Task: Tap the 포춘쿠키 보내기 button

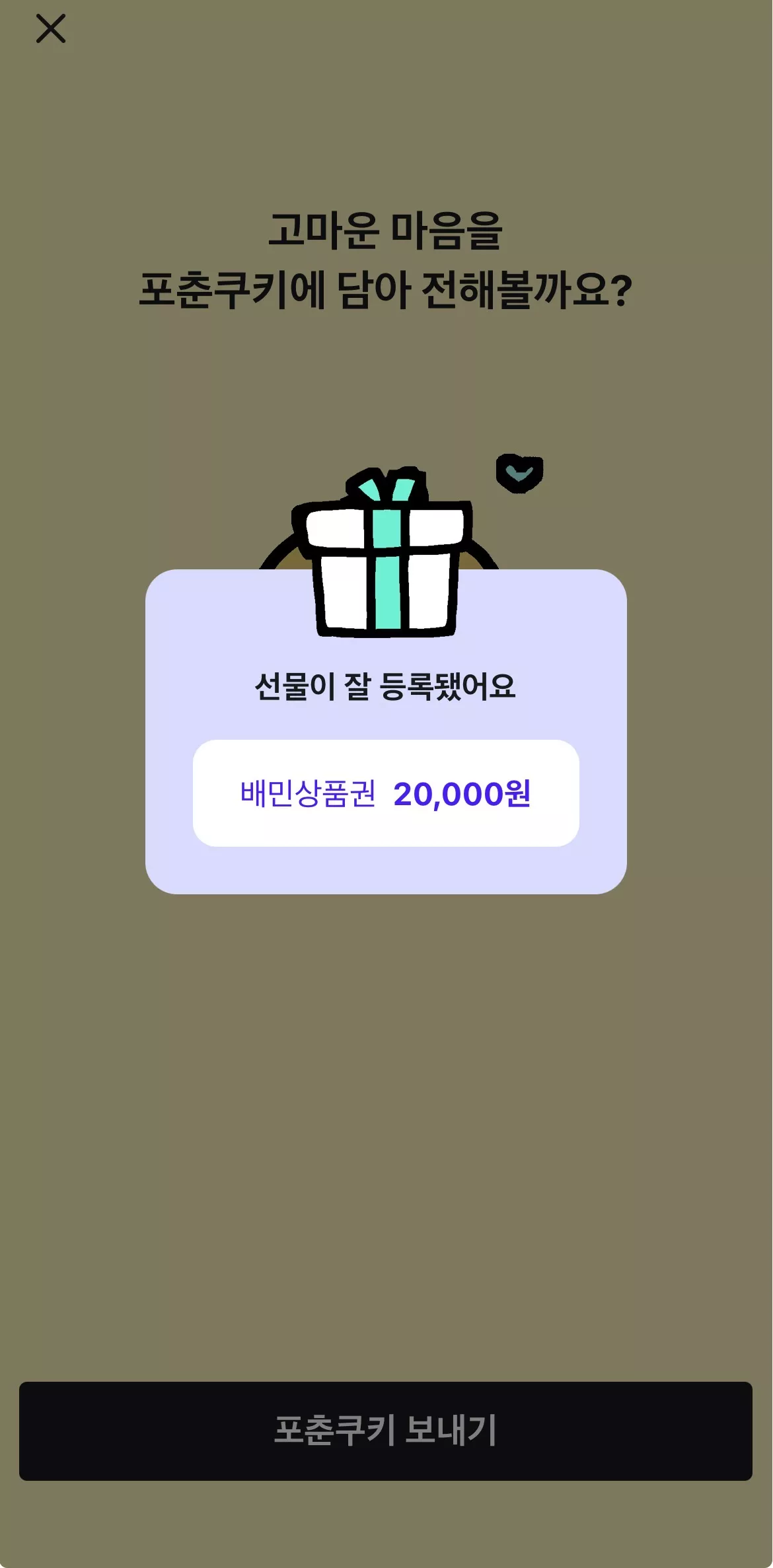Action: click(386, 1431)
